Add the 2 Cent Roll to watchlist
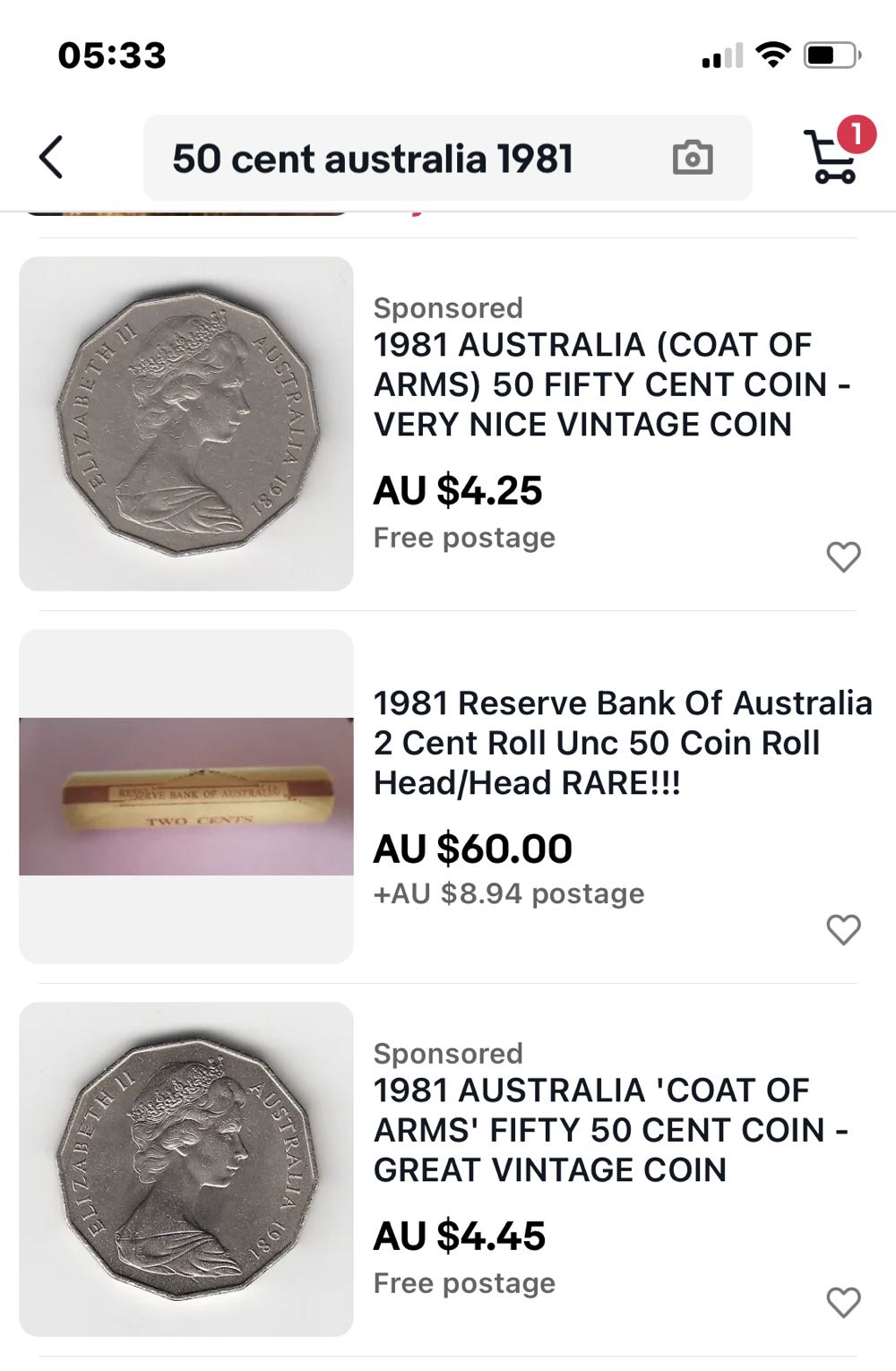Screen dimensions: 896x1371 coord(842,929)
